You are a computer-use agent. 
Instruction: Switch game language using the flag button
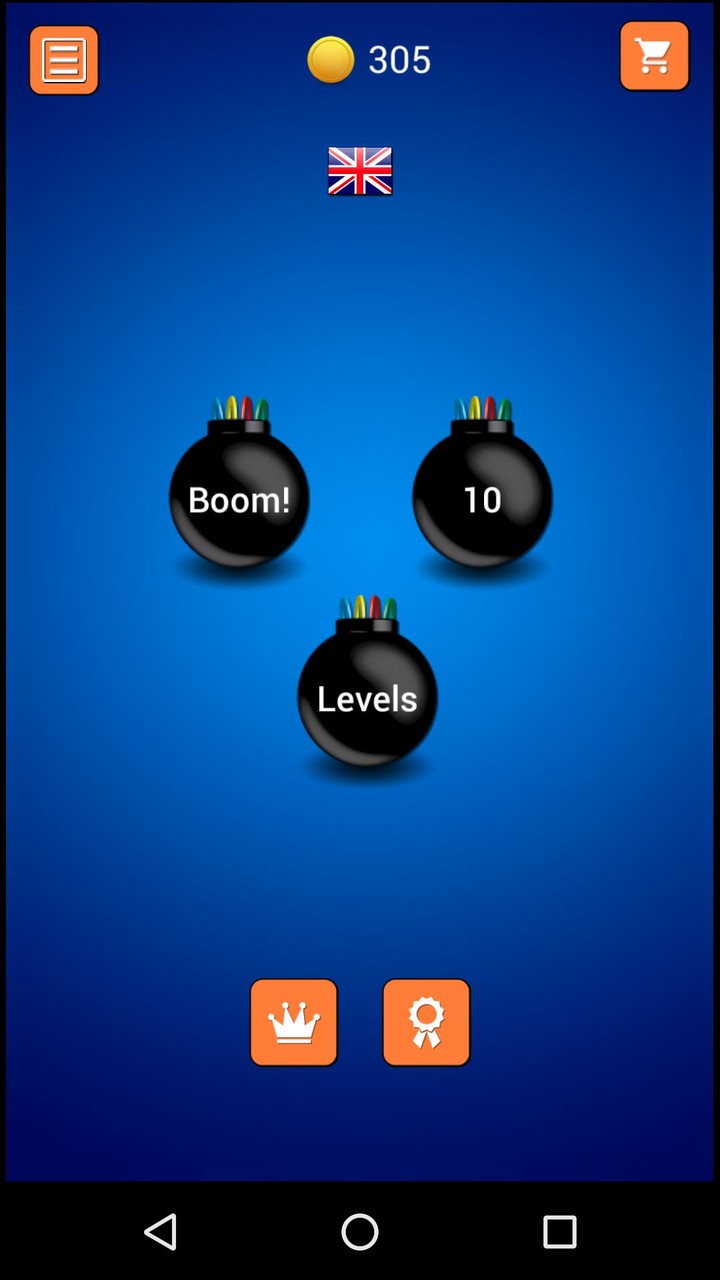click(359, 171)
